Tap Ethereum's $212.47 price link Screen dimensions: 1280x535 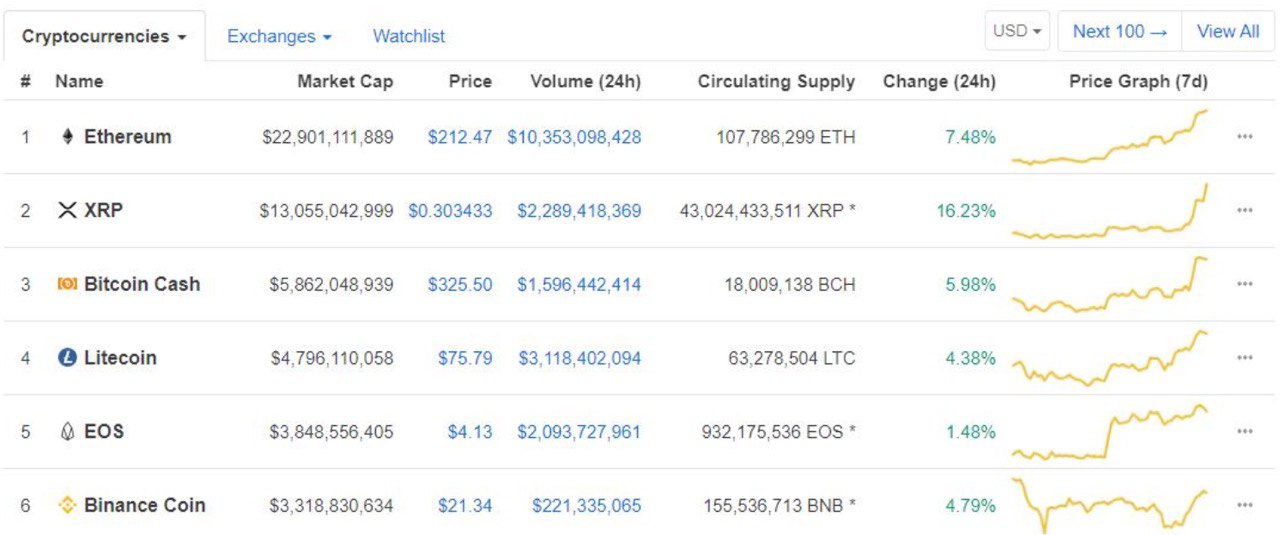tap(460, 137)
